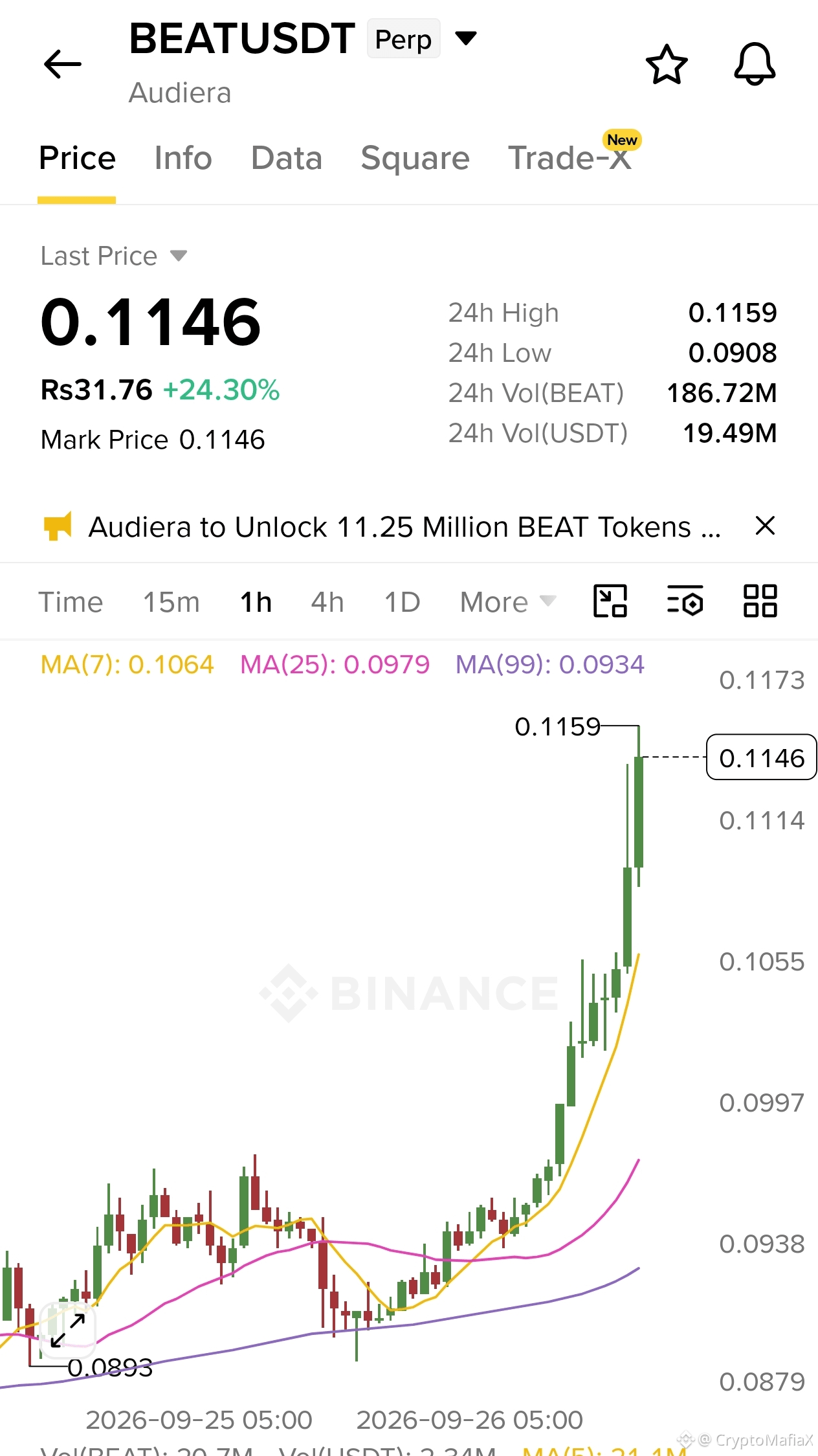This screenshot has height=1456, width=818.
Task: Switch chart interval to 15m
Action: coord(171,602)
